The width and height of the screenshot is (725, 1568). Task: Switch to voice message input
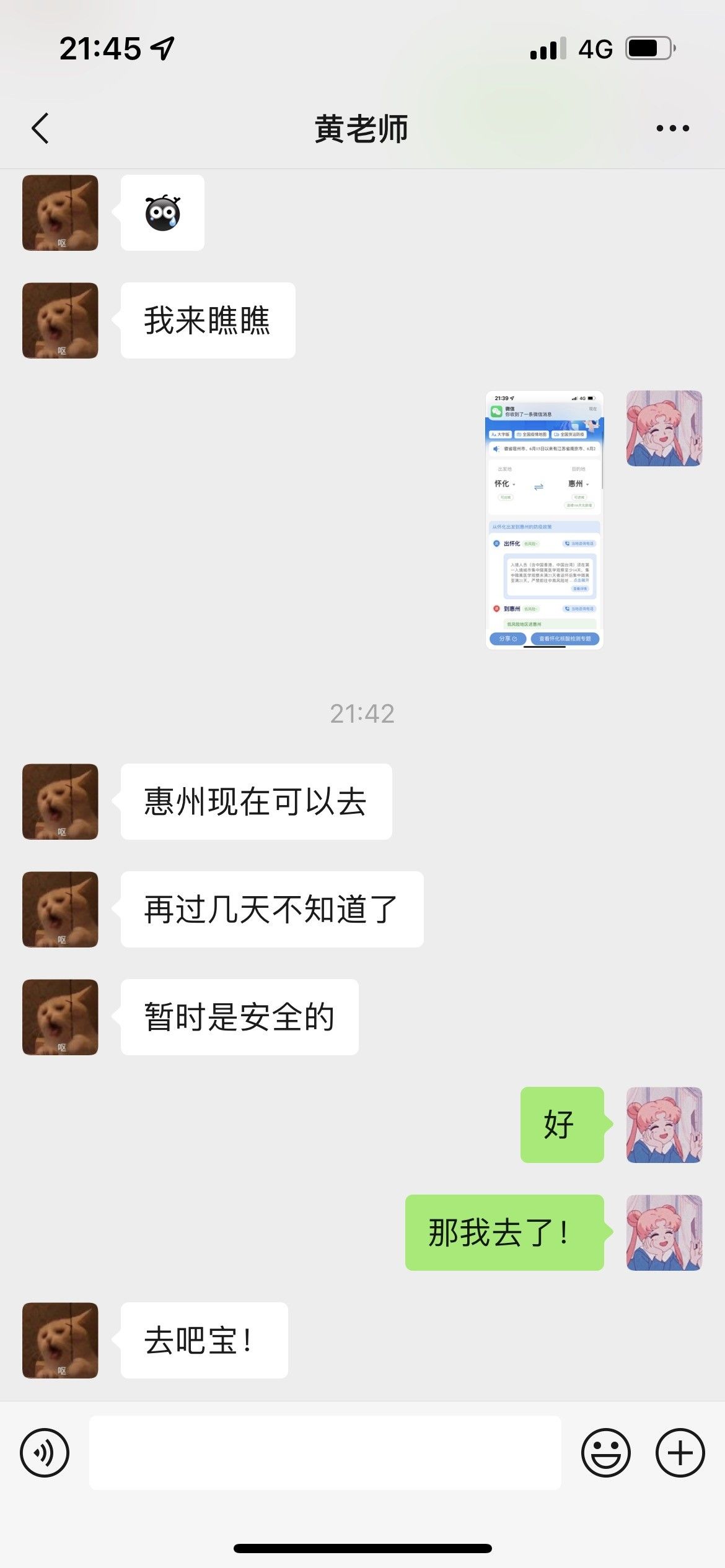click(45, 1453)
